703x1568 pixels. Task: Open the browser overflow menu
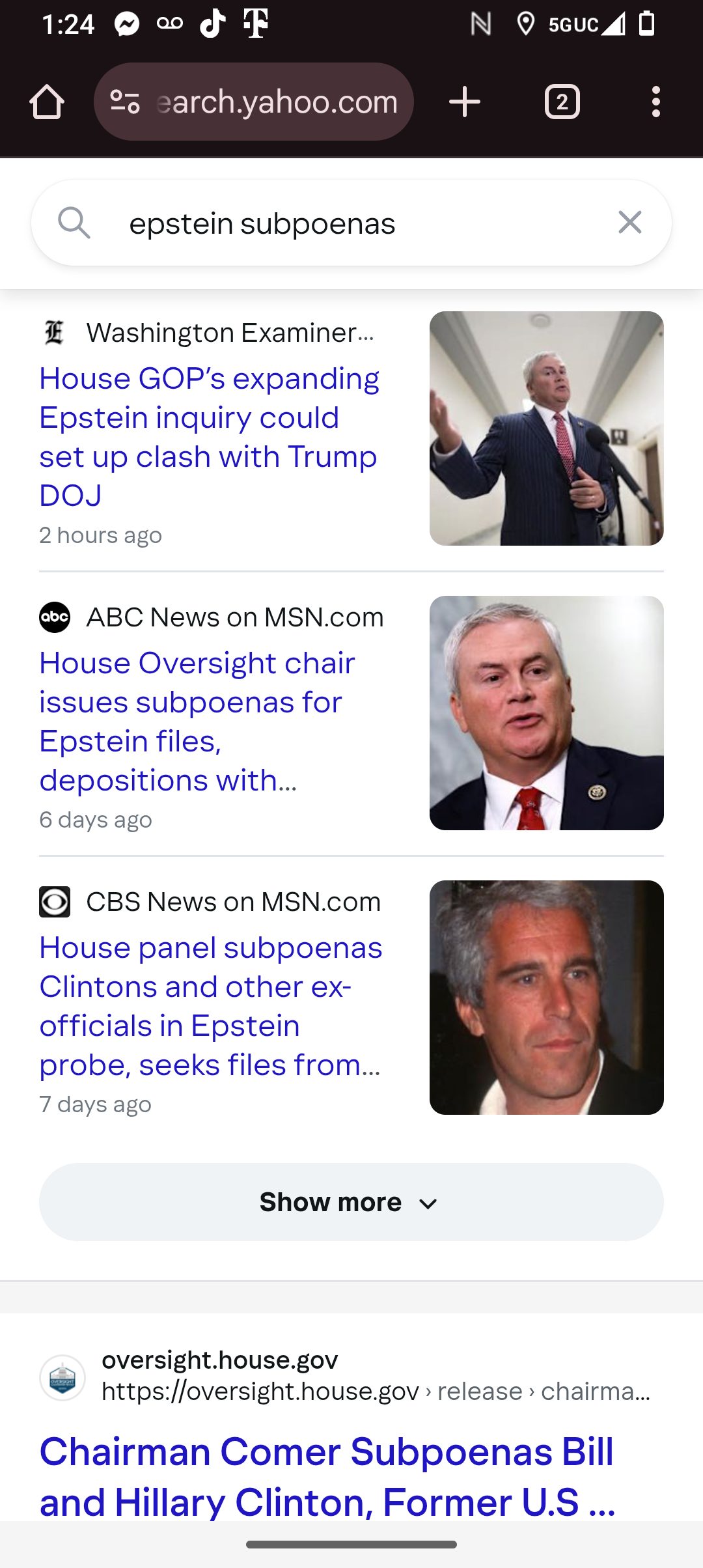point(655,102)
